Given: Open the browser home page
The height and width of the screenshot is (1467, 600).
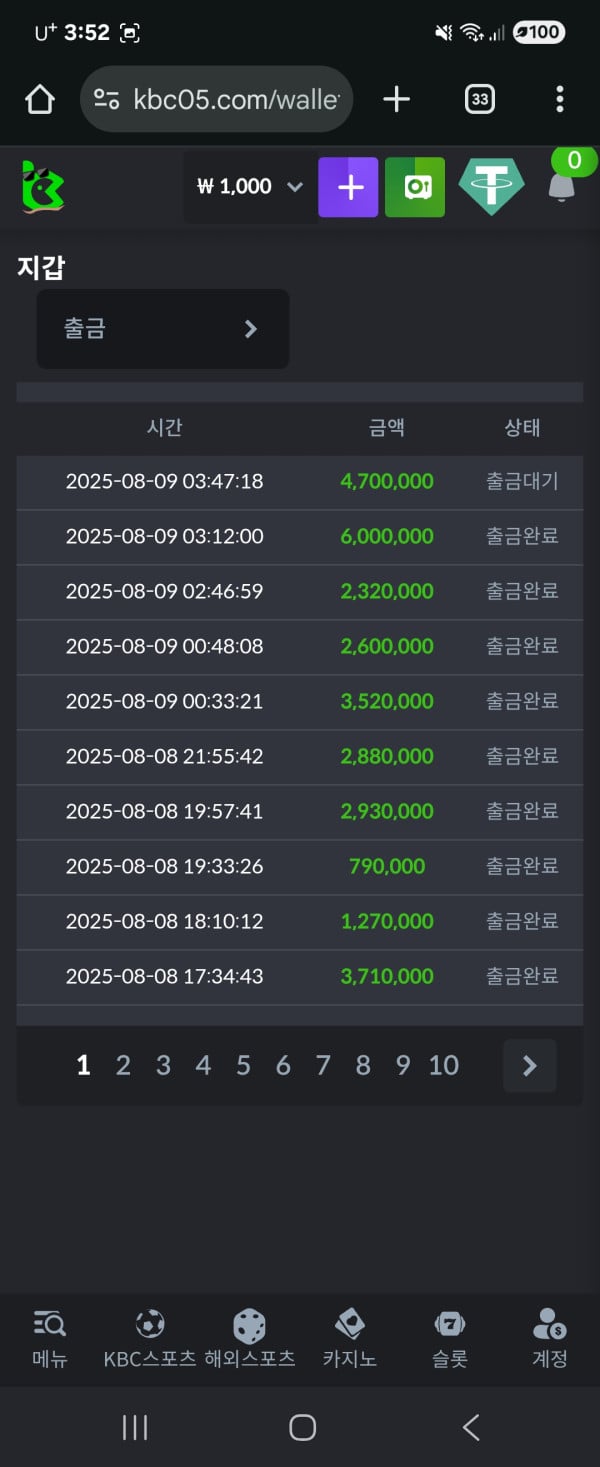Looking at the screenshot, I should [39, 99].
